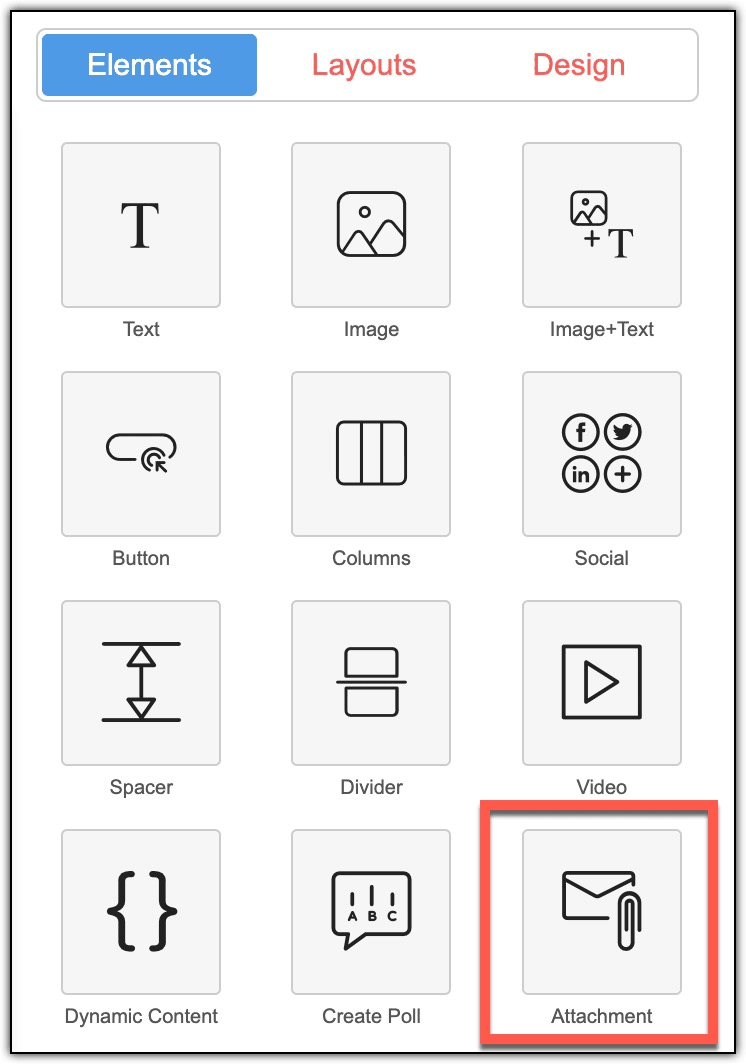
Task: Add a Text element
Action: coord(141,225)
